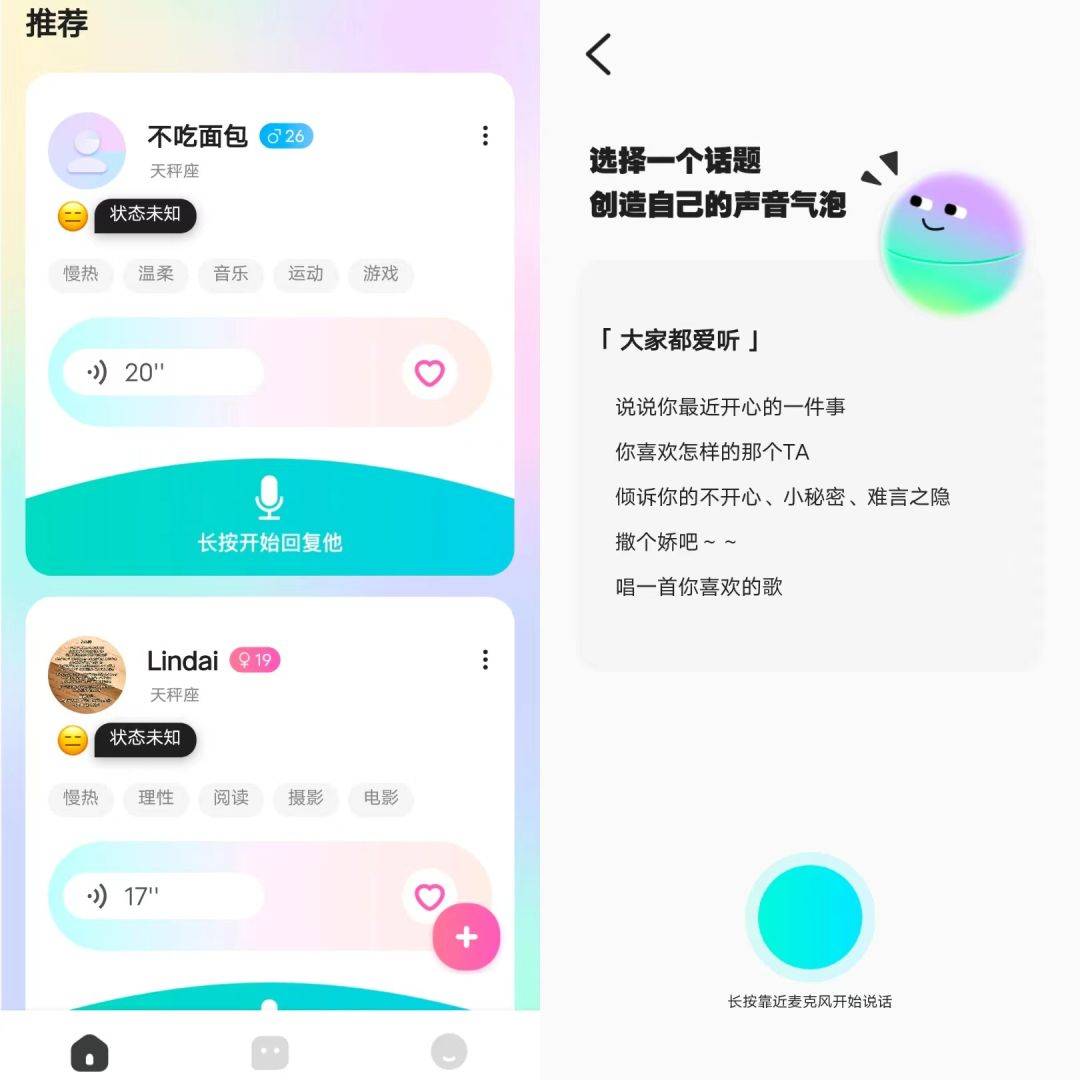
Task: Open Lindai's profile avatar
Action: pyautogui.click(x=87, y=675)
